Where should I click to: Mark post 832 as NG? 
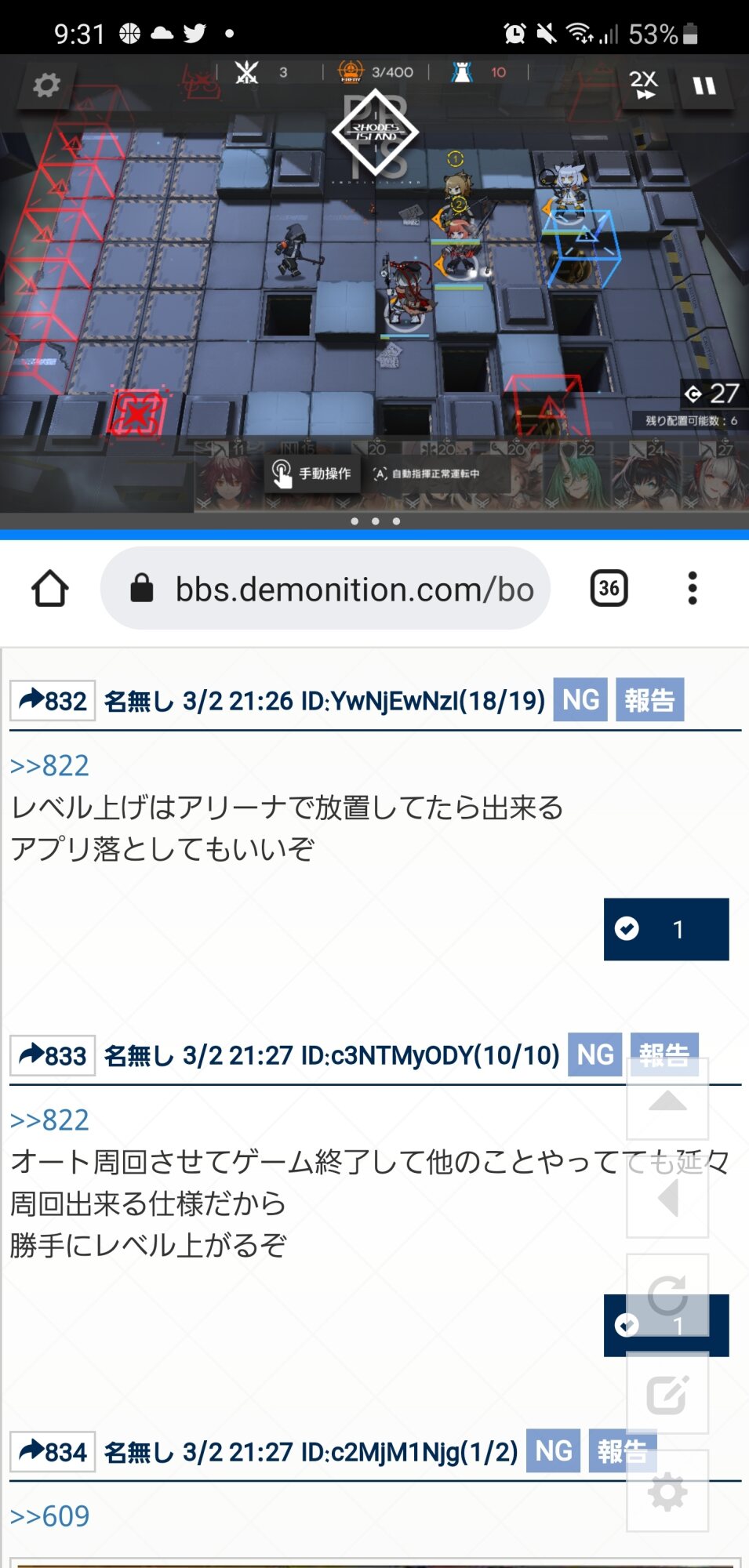point(580,699)
